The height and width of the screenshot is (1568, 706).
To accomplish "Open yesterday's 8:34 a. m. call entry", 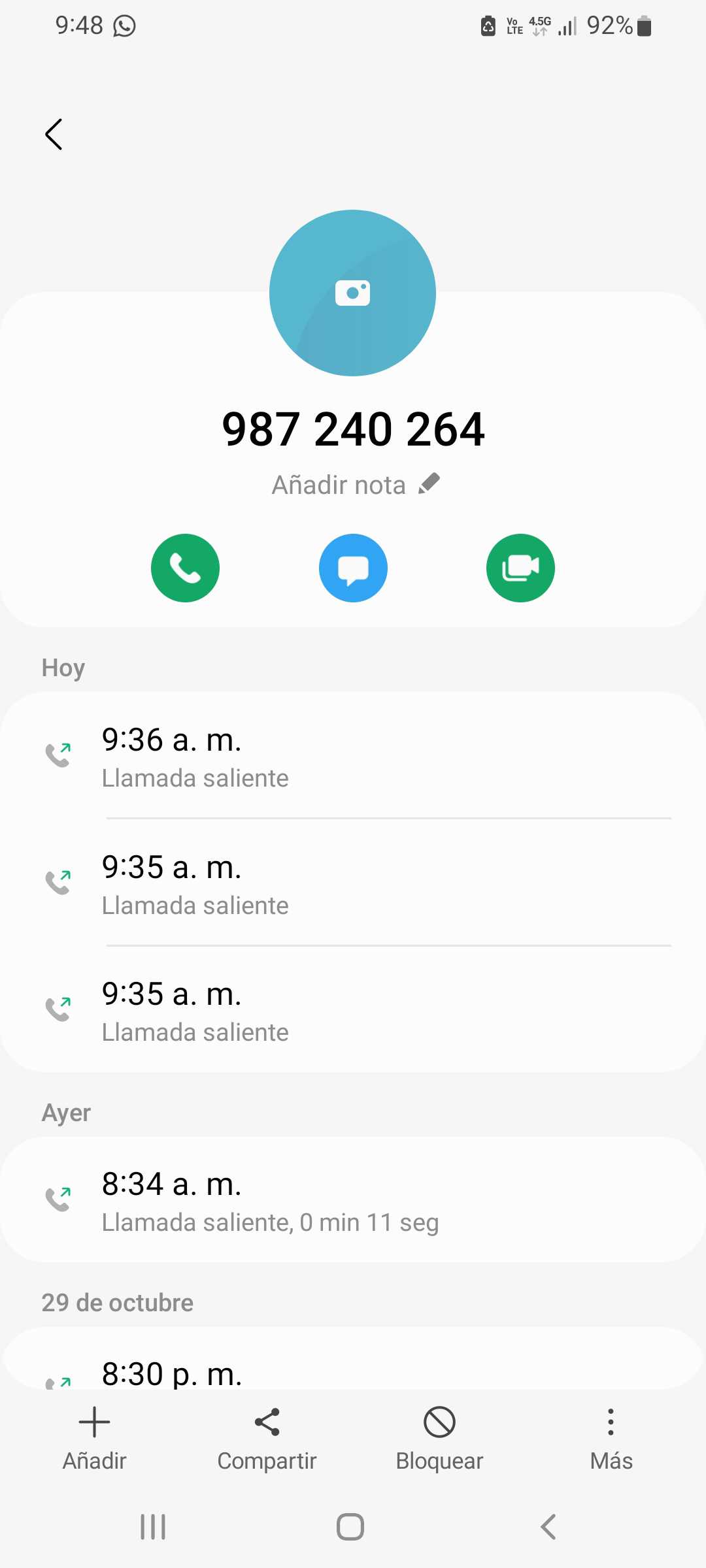I will (353, 1201).
